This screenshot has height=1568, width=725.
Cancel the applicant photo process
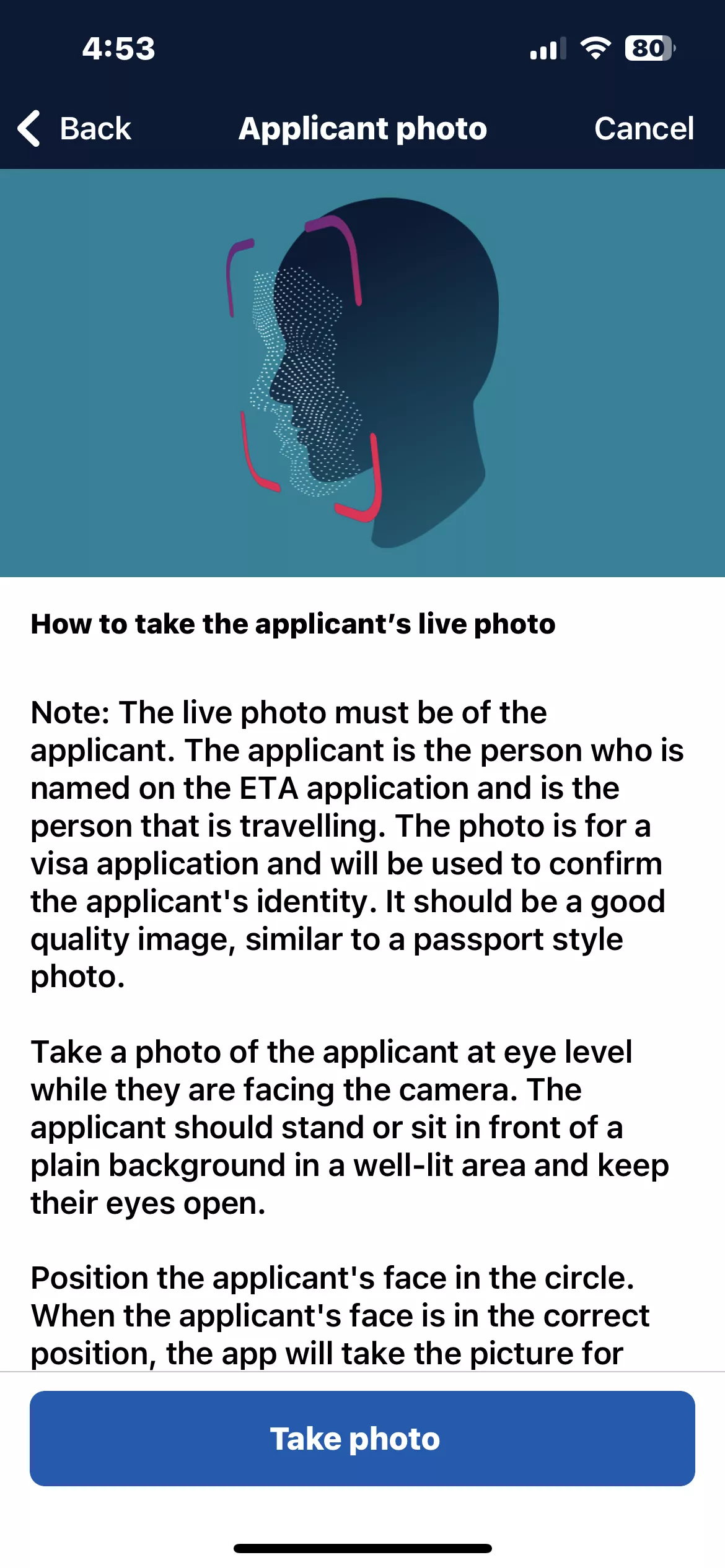point(643,129)
